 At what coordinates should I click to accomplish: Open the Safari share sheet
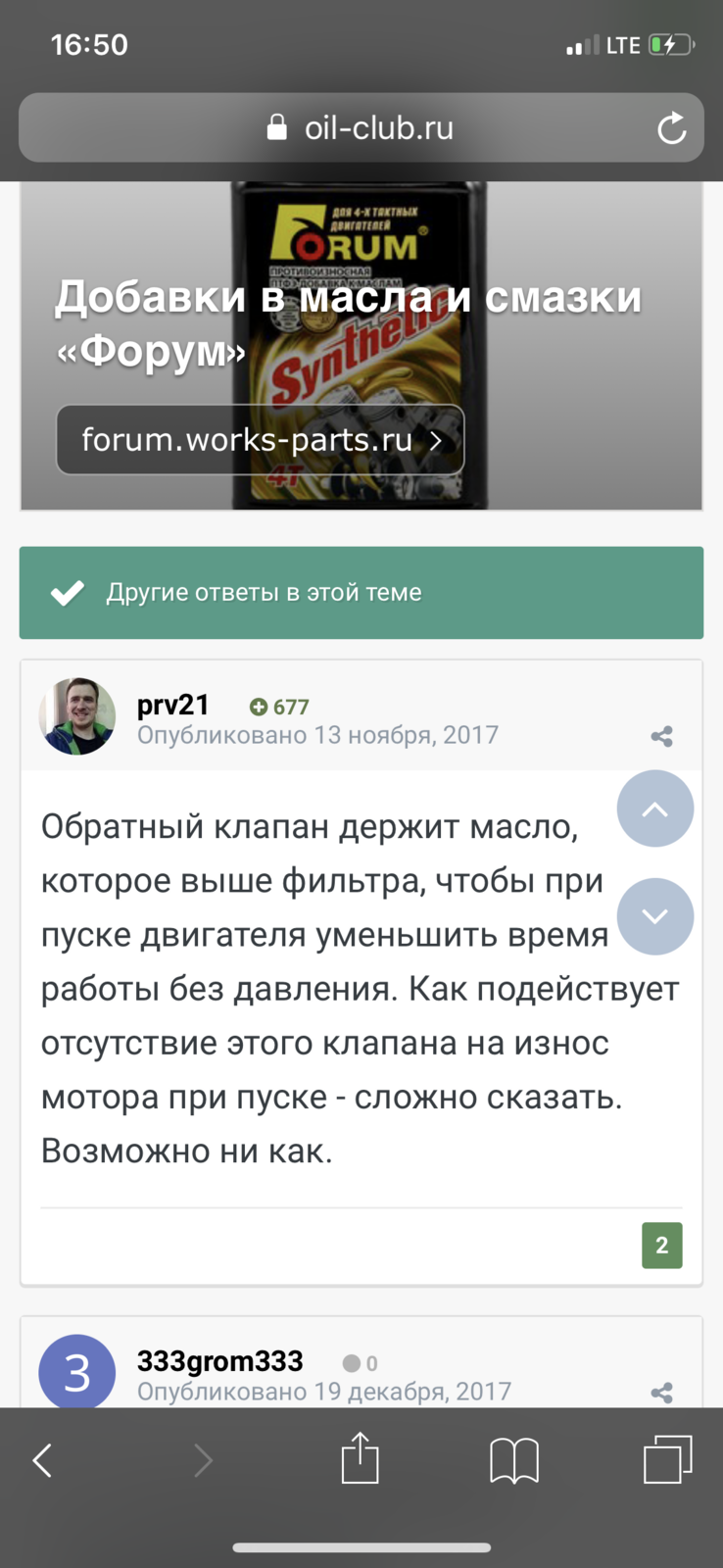click(360, 1457)
